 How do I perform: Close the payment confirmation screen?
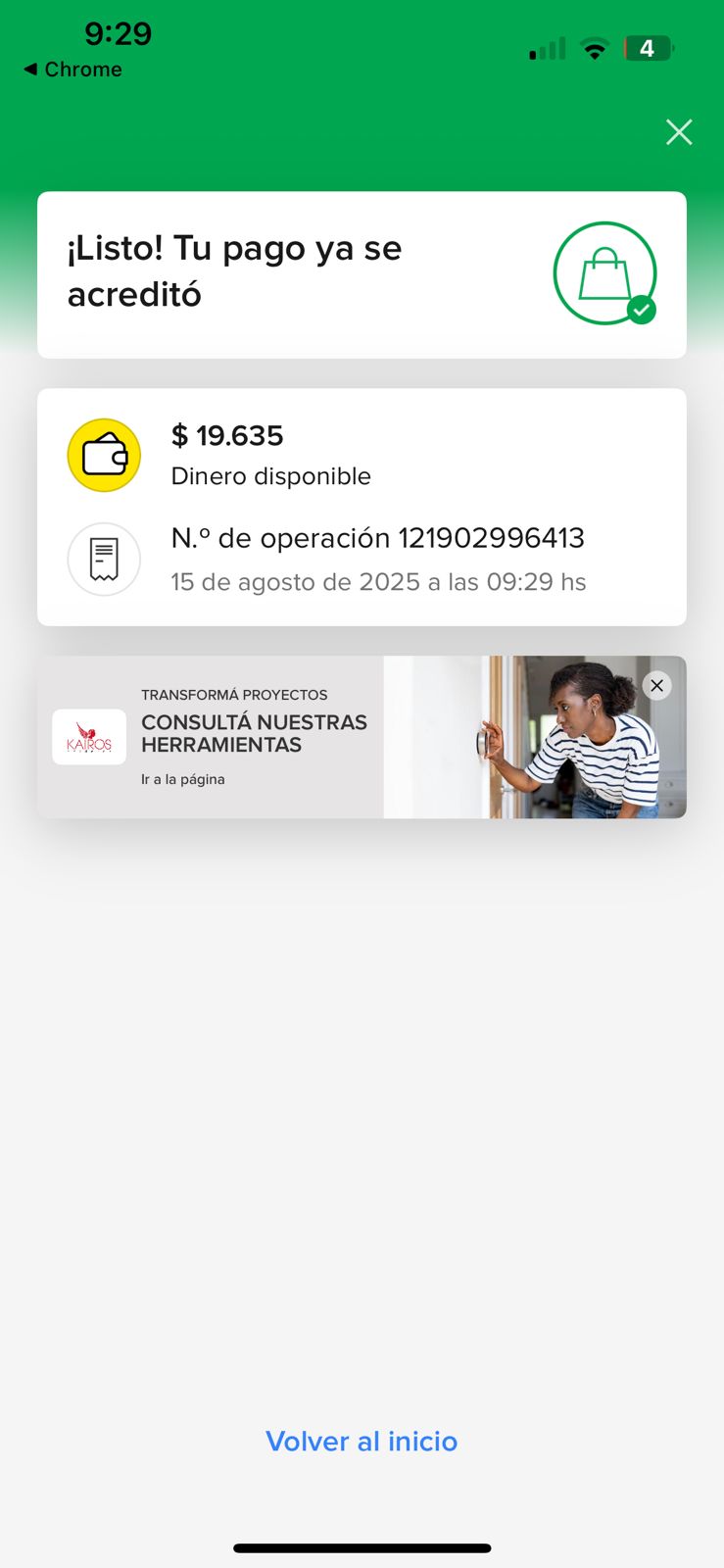click(x=679, y=132)
